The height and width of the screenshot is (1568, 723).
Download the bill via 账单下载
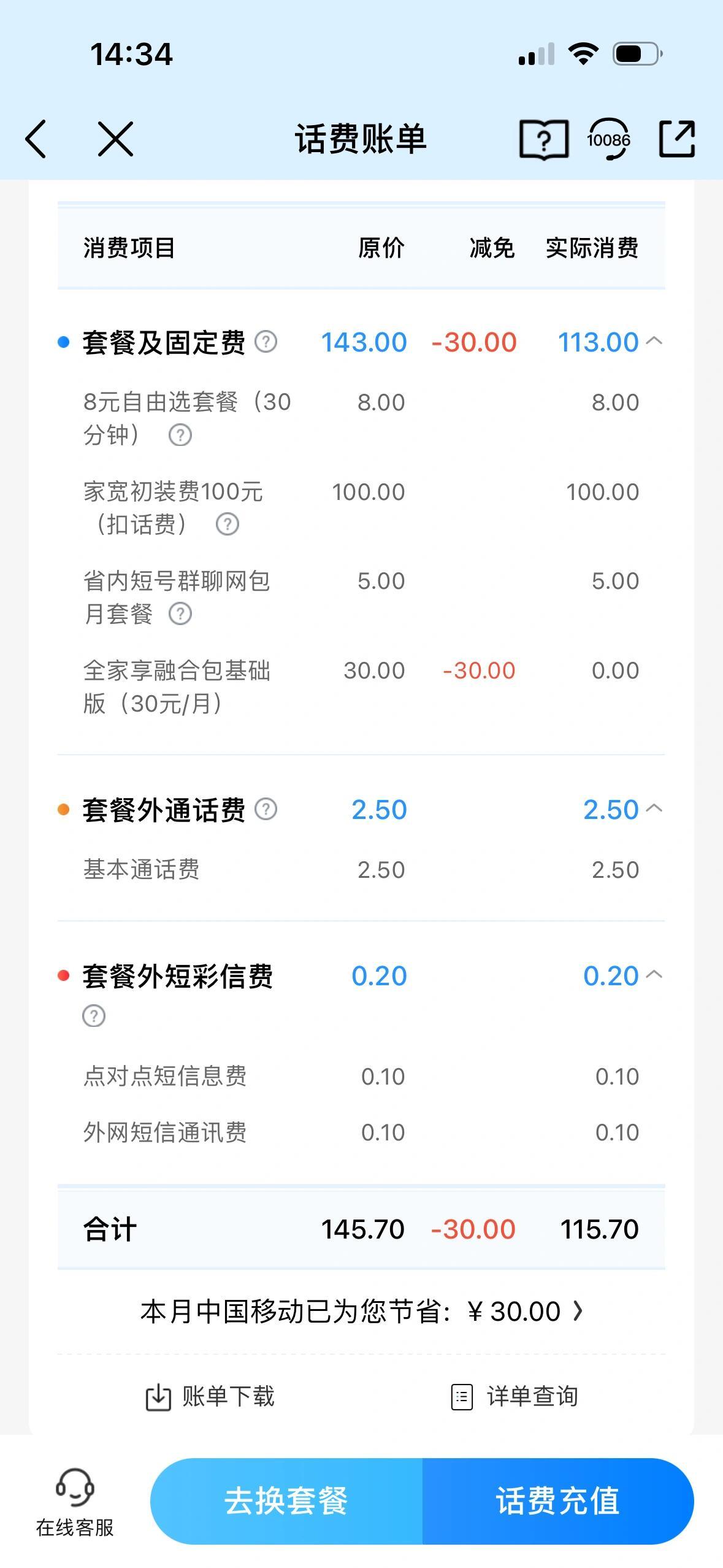click(210, 1397)
